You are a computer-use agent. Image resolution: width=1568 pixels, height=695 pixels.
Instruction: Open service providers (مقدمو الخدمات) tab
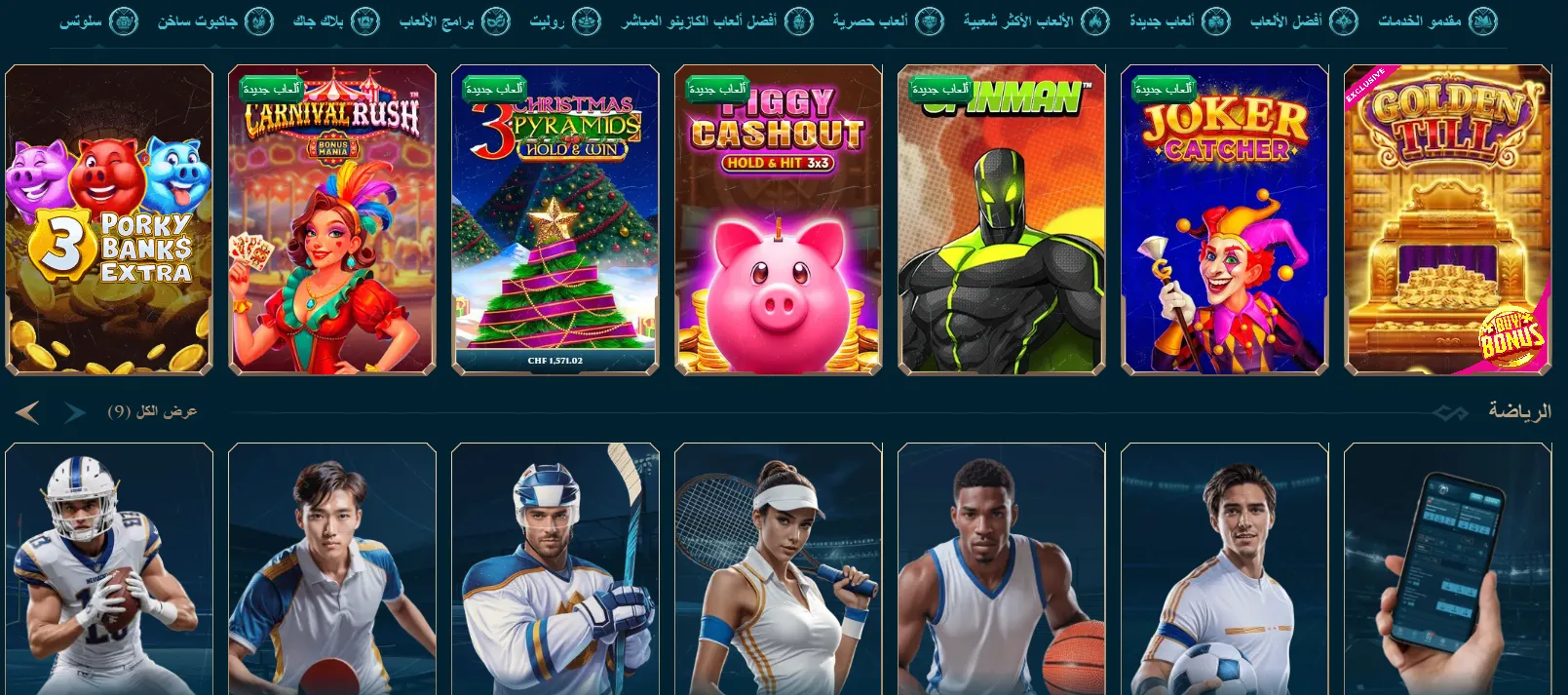point(1436,20)
